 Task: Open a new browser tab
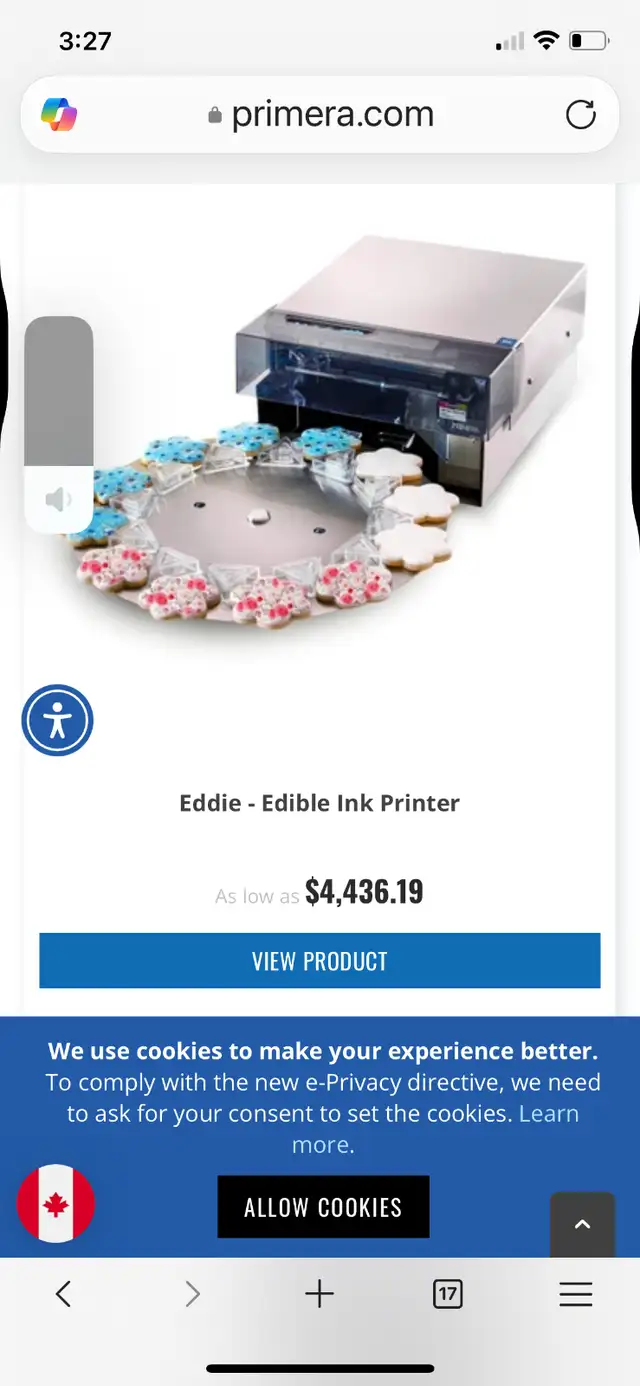tap(319, 1294)
